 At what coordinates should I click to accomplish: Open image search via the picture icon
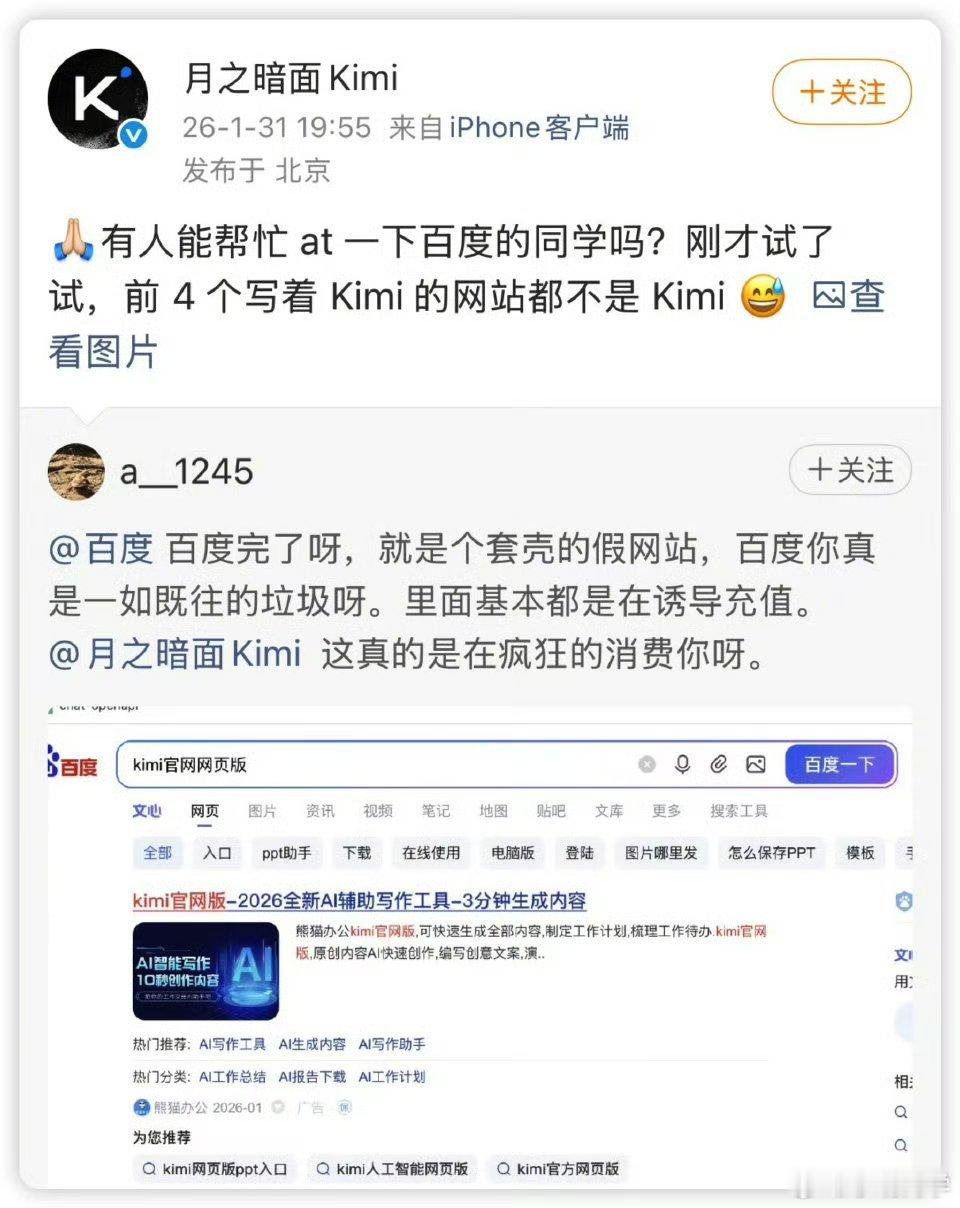coord(754,765)
